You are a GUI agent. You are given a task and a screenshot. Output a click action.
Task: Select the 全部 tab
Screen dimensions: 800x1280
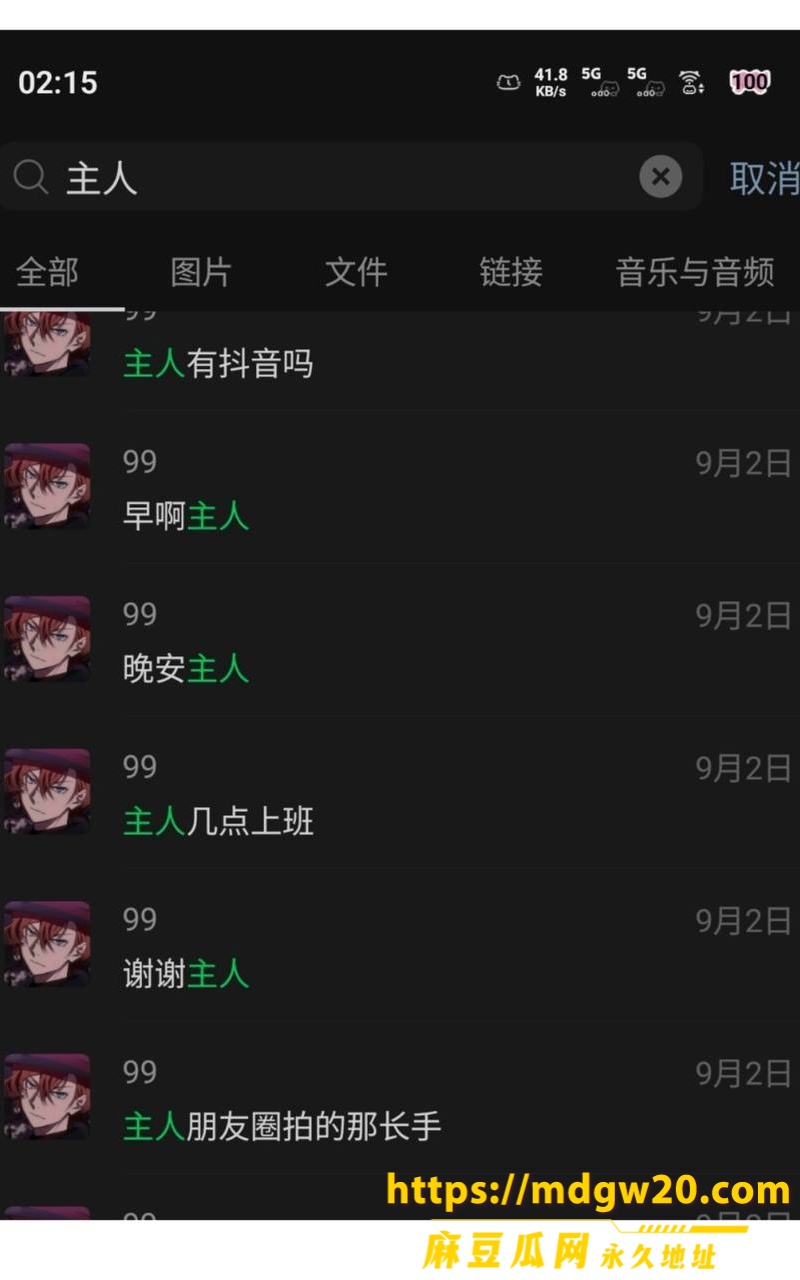click(x=47, y=271)
